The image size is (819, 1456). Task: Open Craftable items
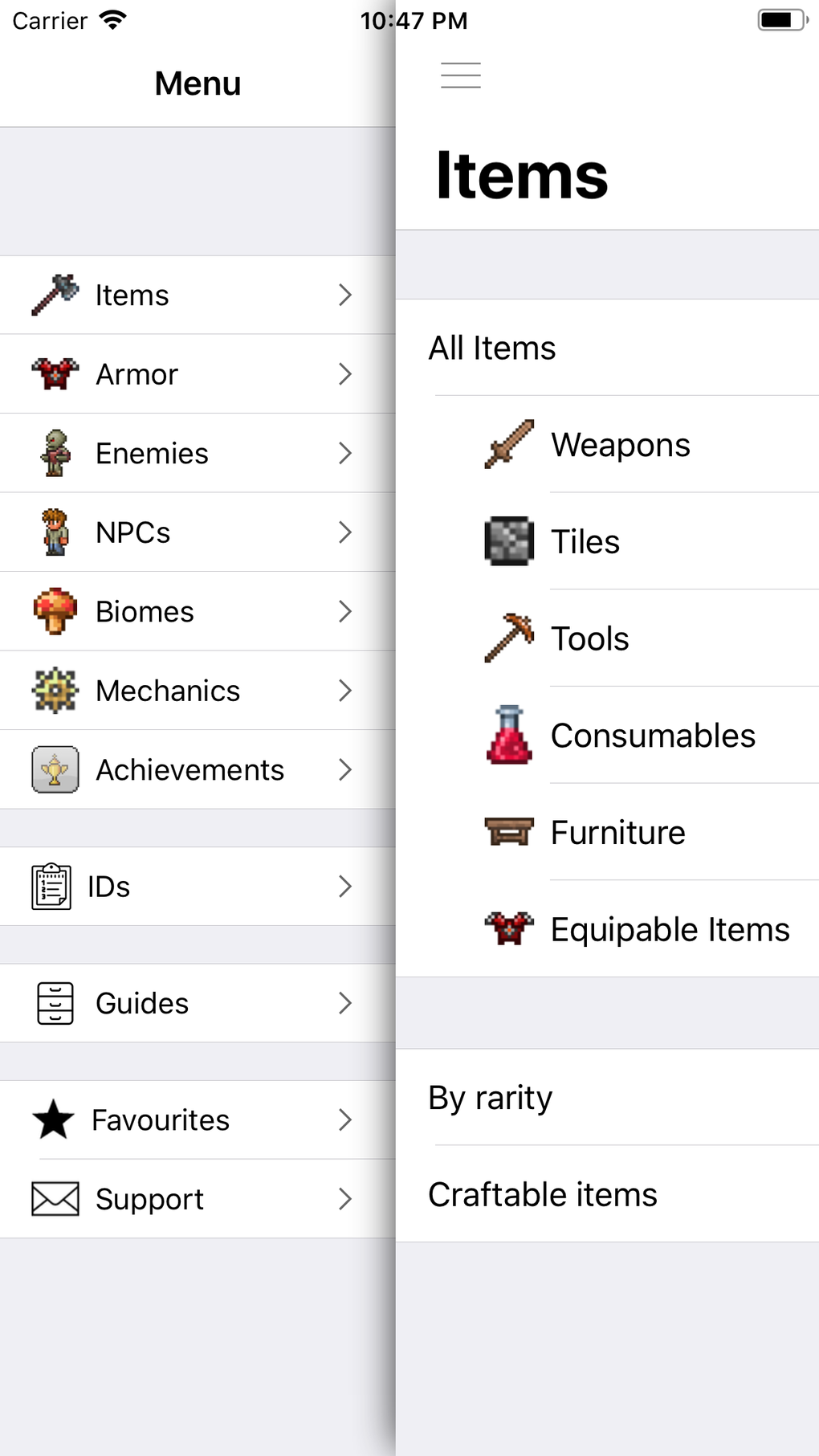pos(607,1194)
